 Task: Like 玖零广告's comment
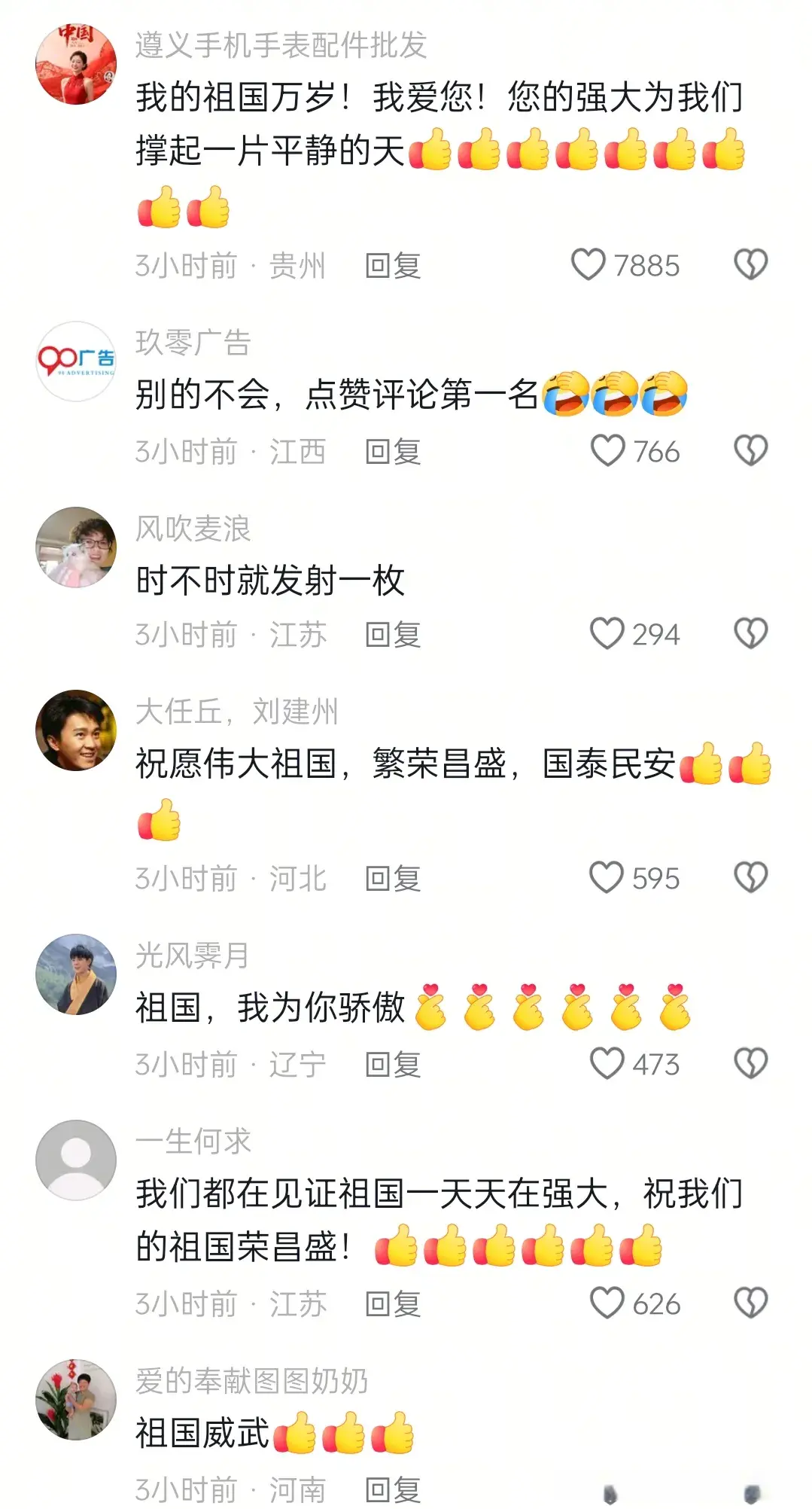[x=607, y=451]
